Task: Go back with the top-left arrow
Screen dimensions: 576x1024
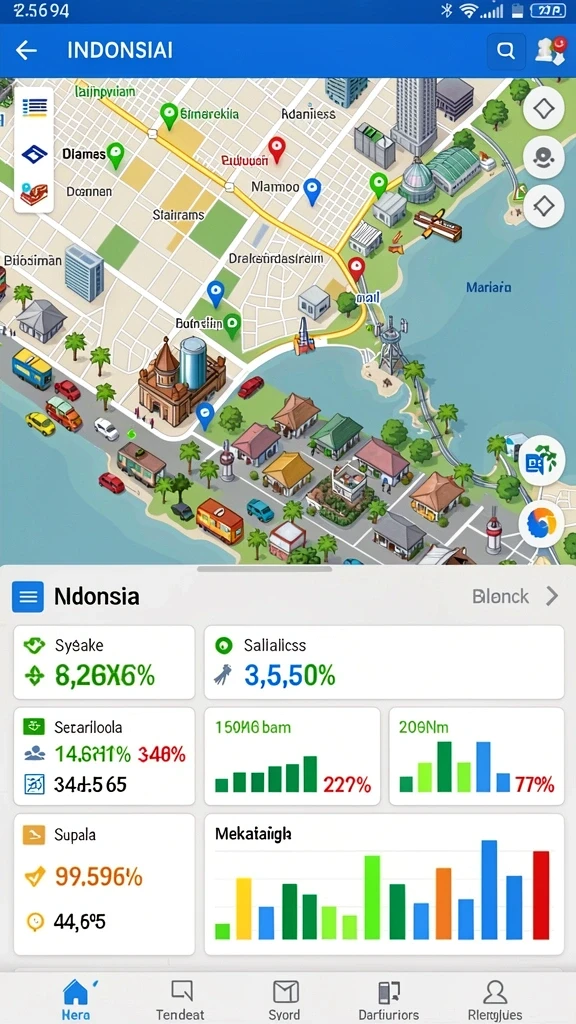Action: (x=26, y=50)
